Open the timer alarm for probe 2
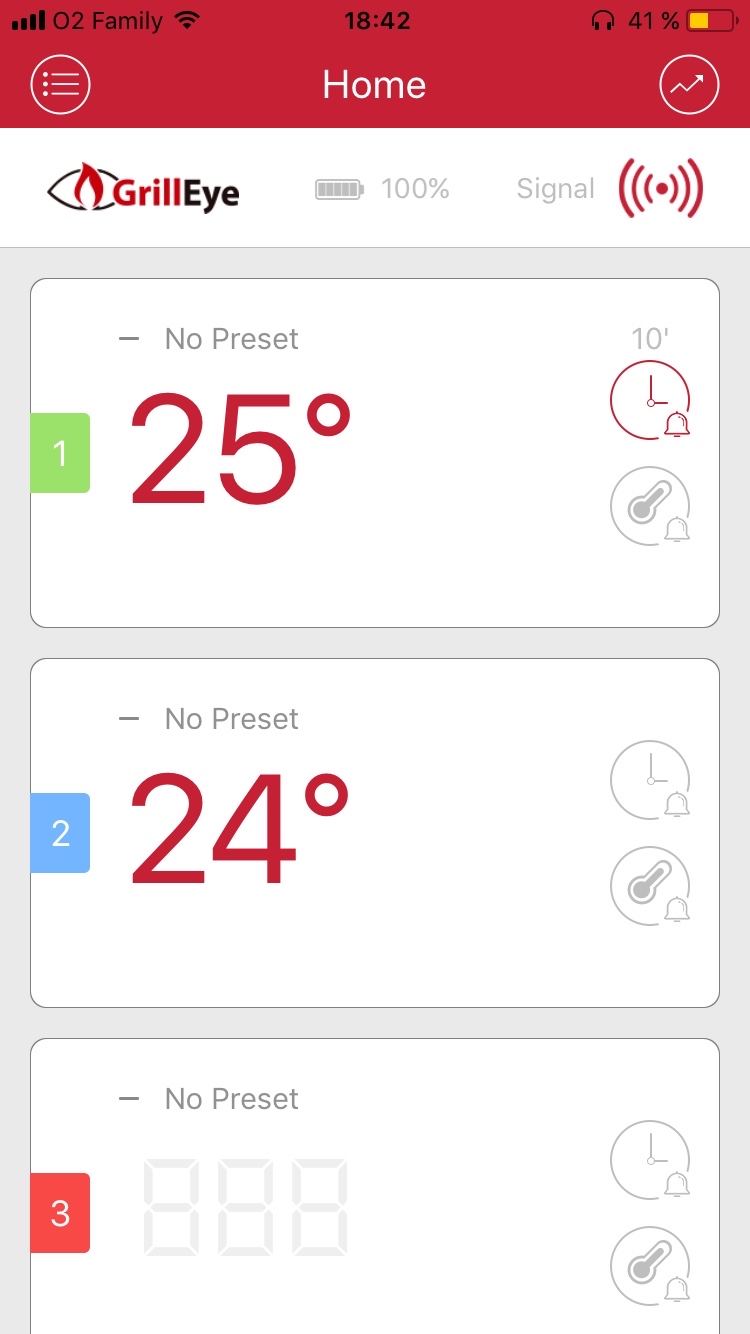 coord(650,780)
